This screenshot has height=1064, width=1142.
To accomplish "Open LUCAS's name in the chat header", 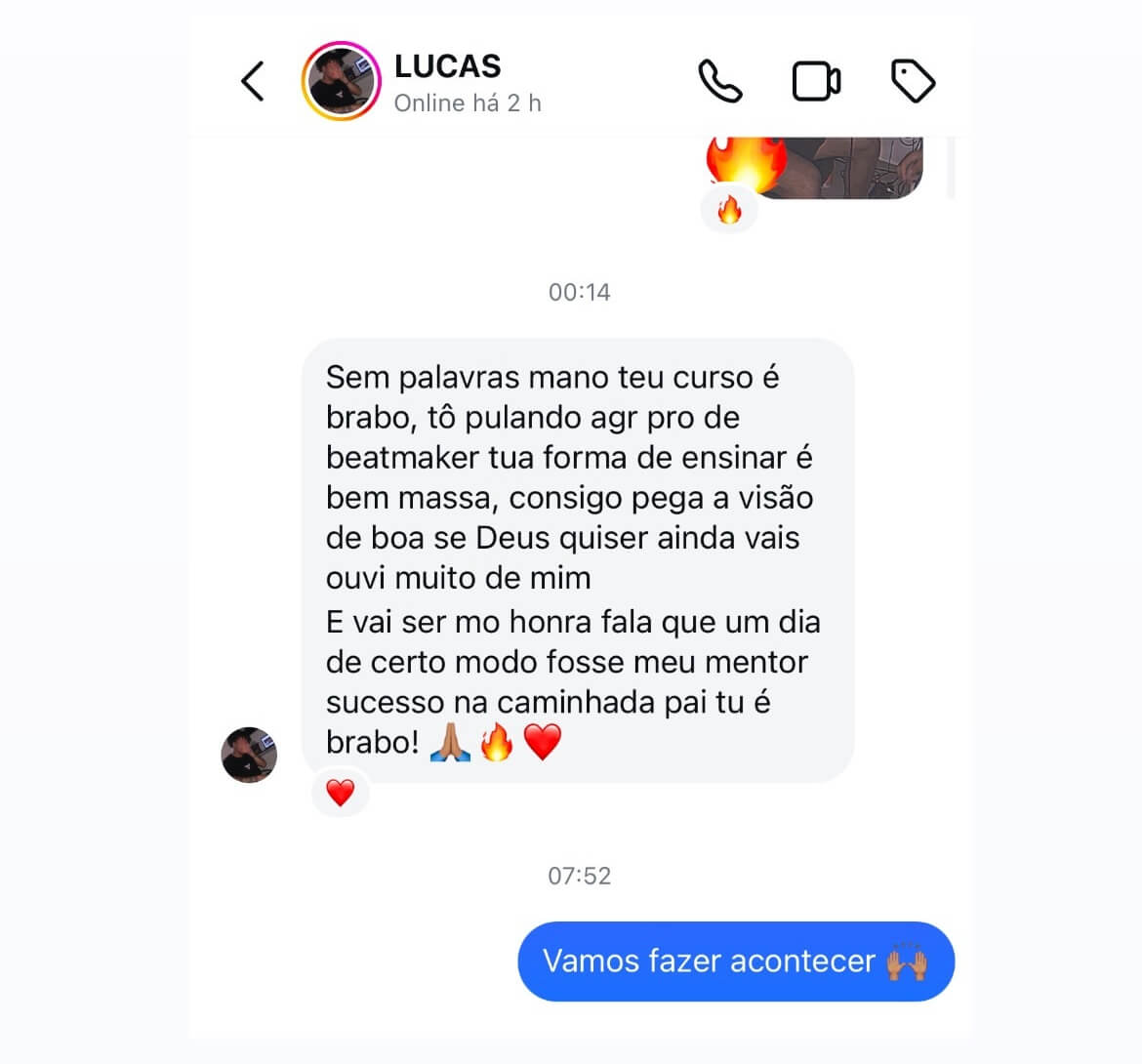I will (x=447, y=66).
